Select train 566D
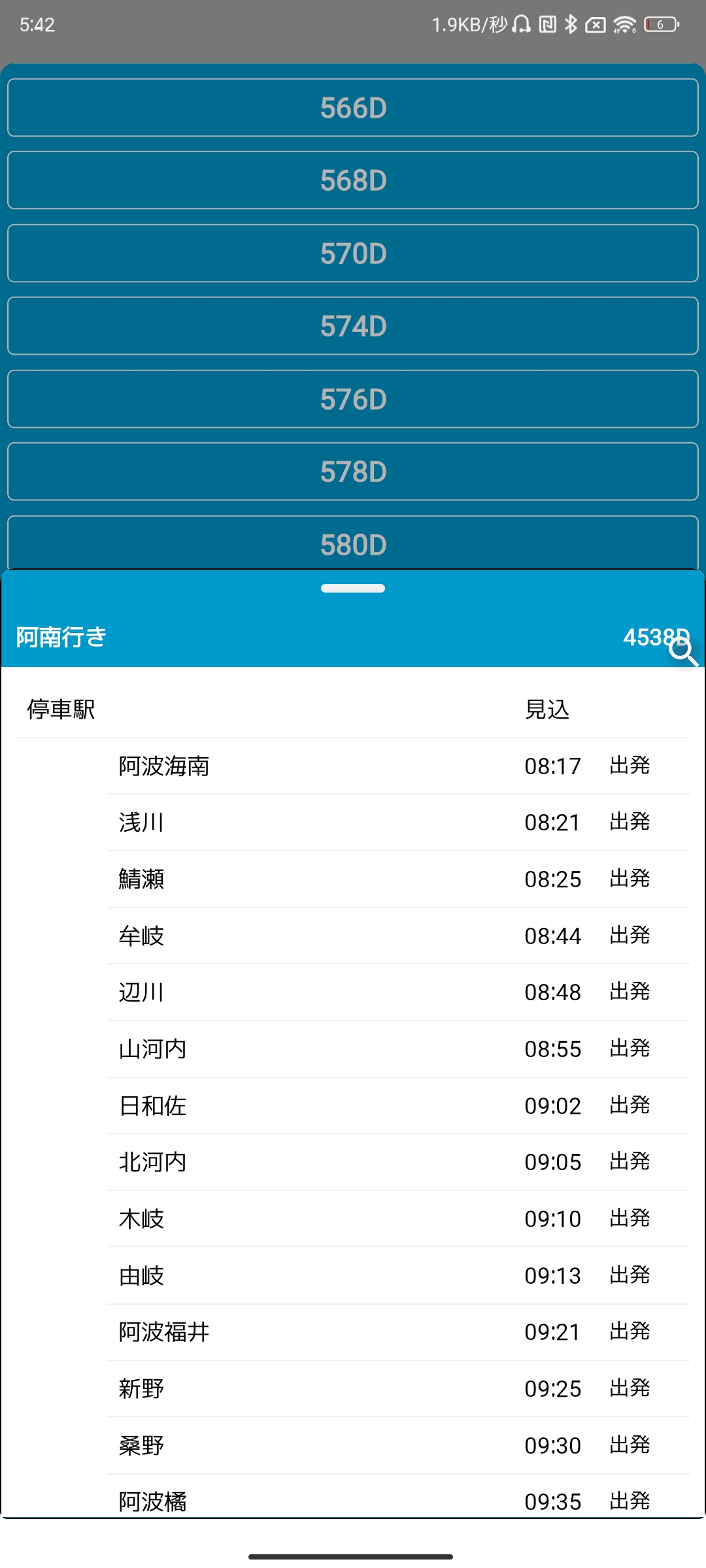The image size is (706, 1568). coord(353,108)
